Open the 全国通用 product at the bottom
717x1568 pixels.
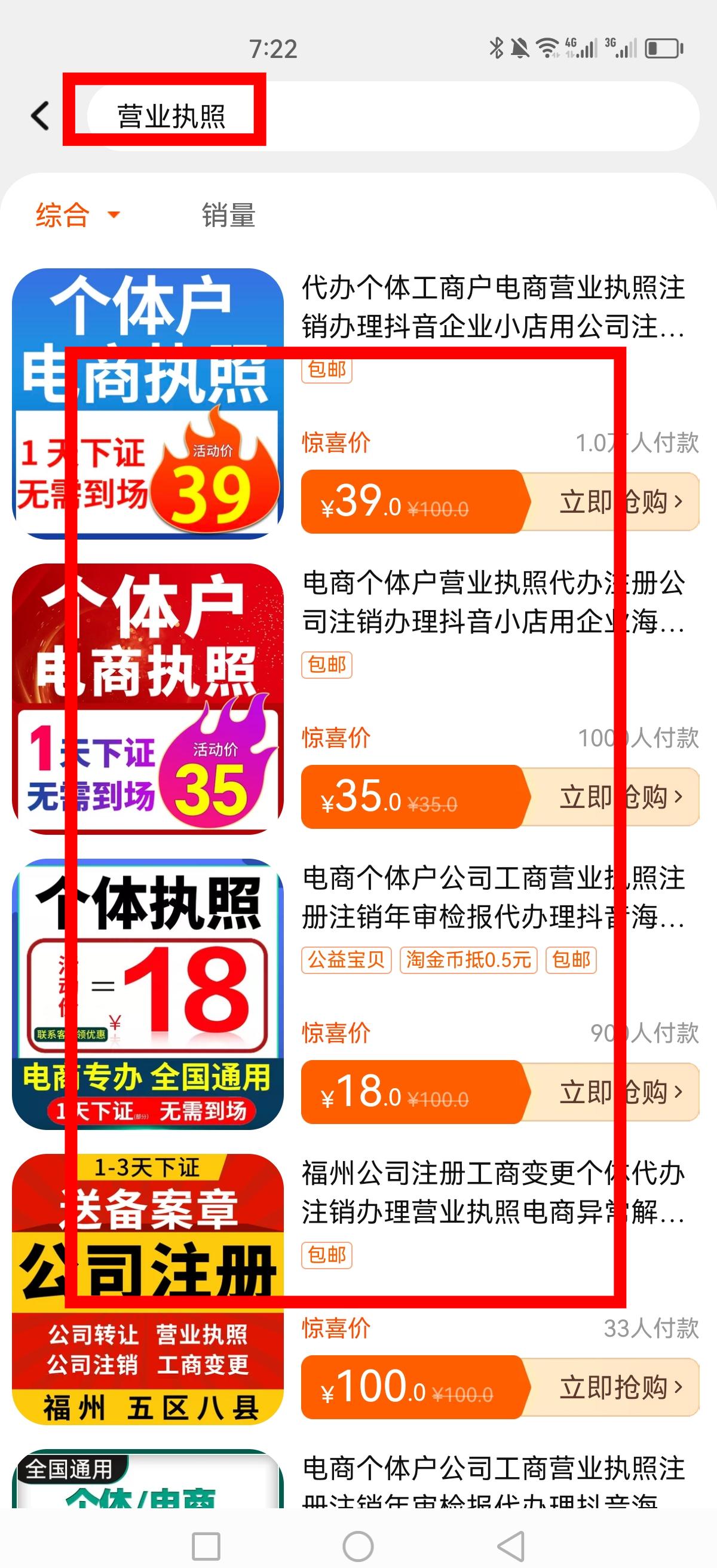tap(148, 1479)
